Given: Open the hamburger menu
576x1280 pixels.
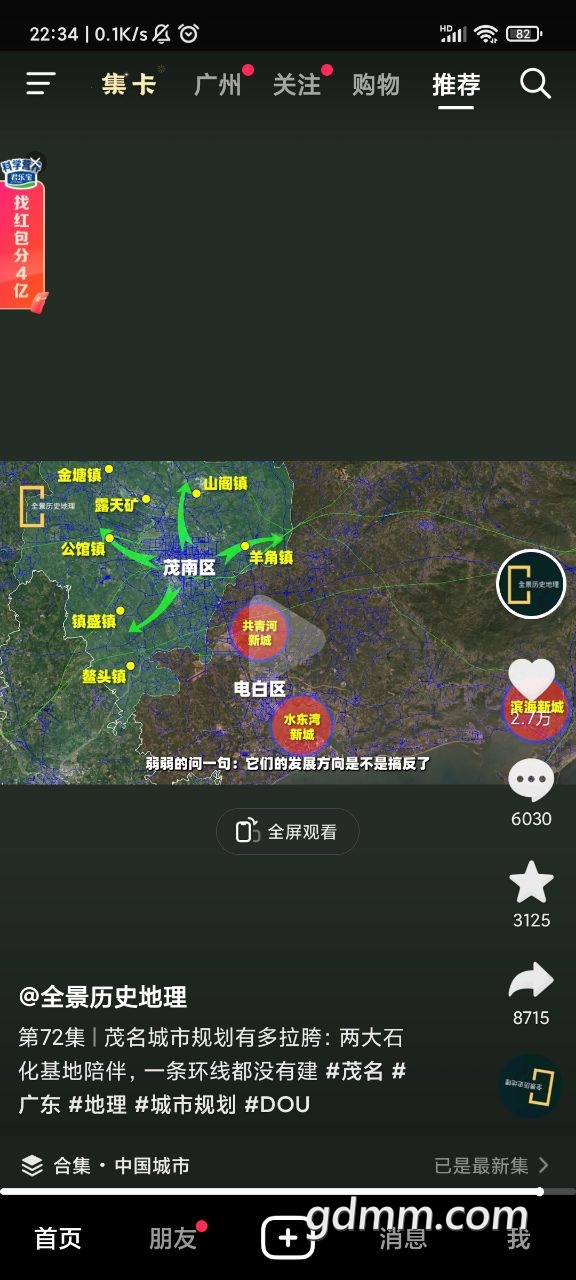Looking at the screenshot, I should (x=41, y=84).
